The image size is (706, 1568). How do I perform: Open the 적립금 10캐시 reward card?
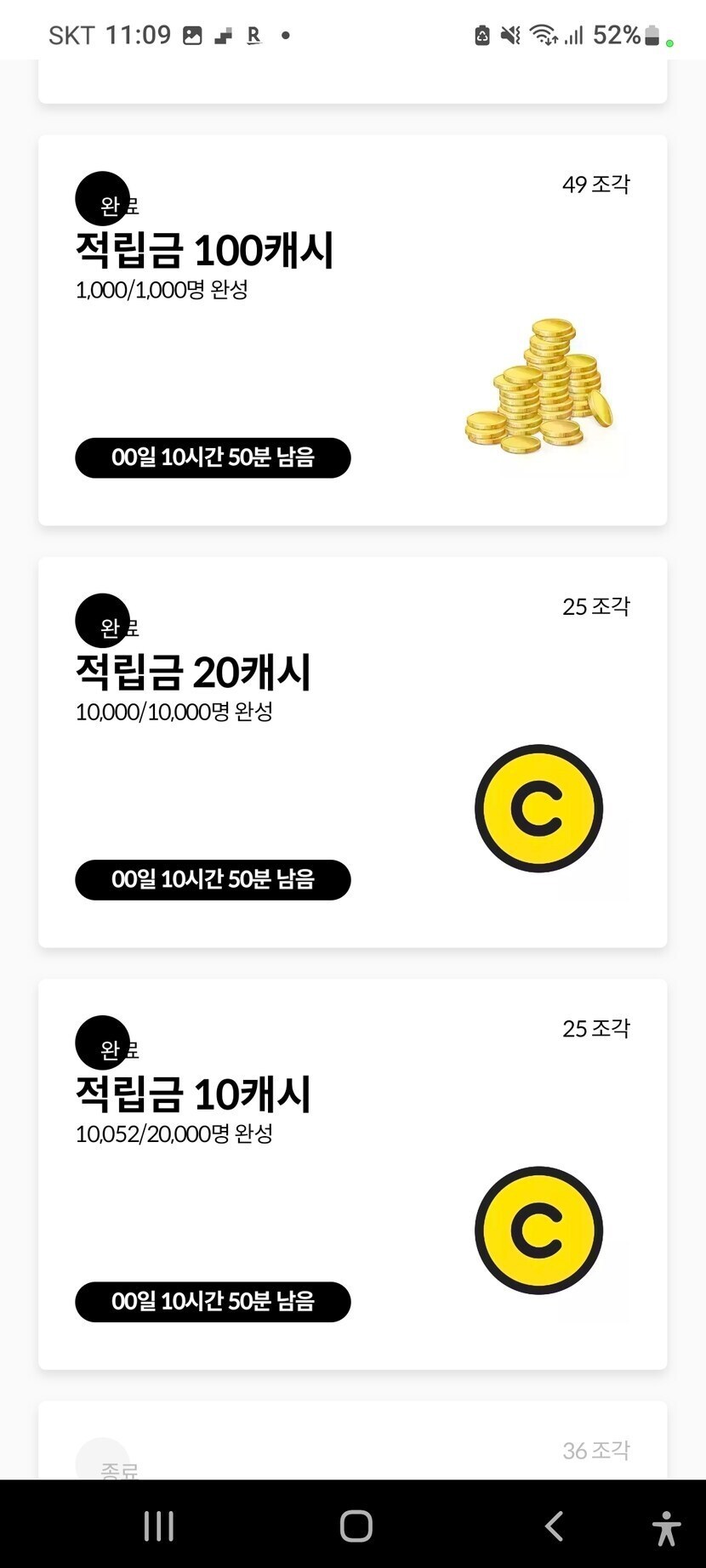[x=352, y=1173]
